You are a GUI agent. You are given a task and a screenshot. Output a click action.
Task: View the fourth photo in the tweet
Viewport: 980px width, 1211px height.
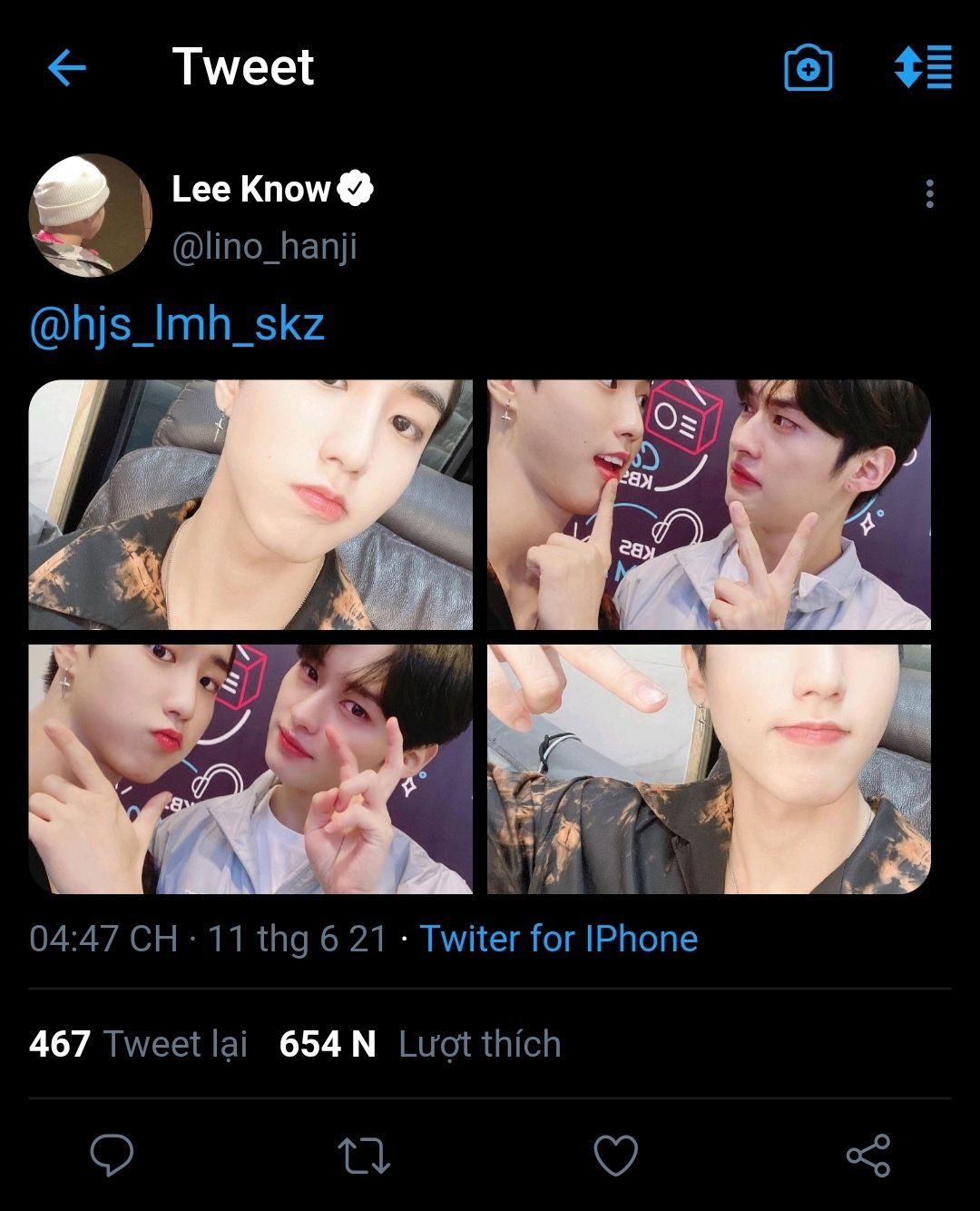709,769
